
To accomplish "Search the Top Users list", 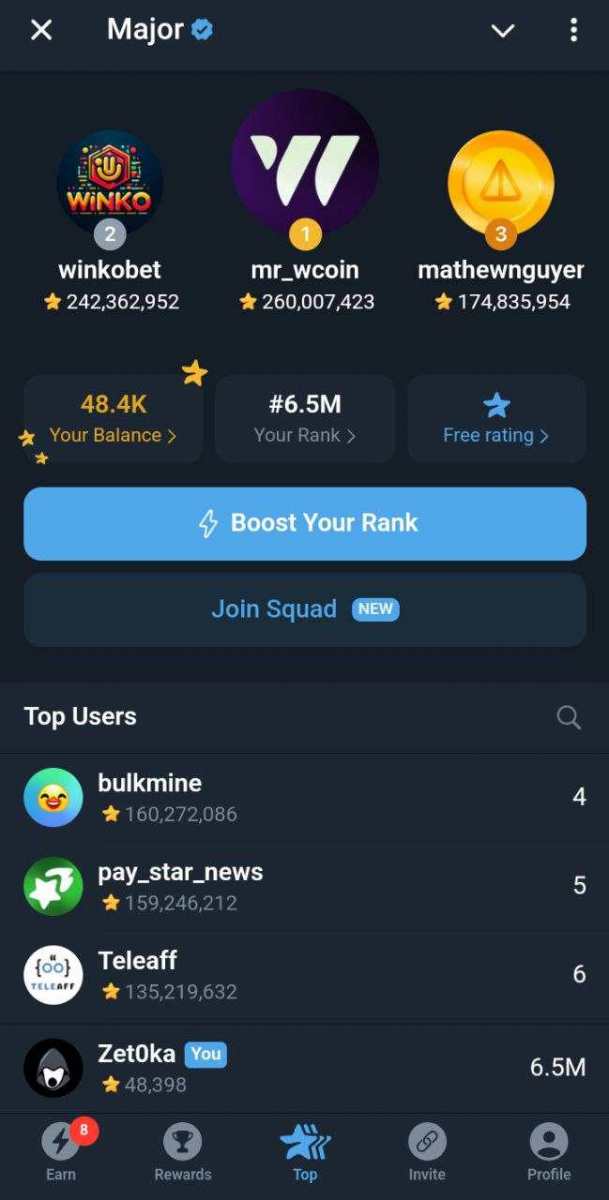I will pos(568,717).
